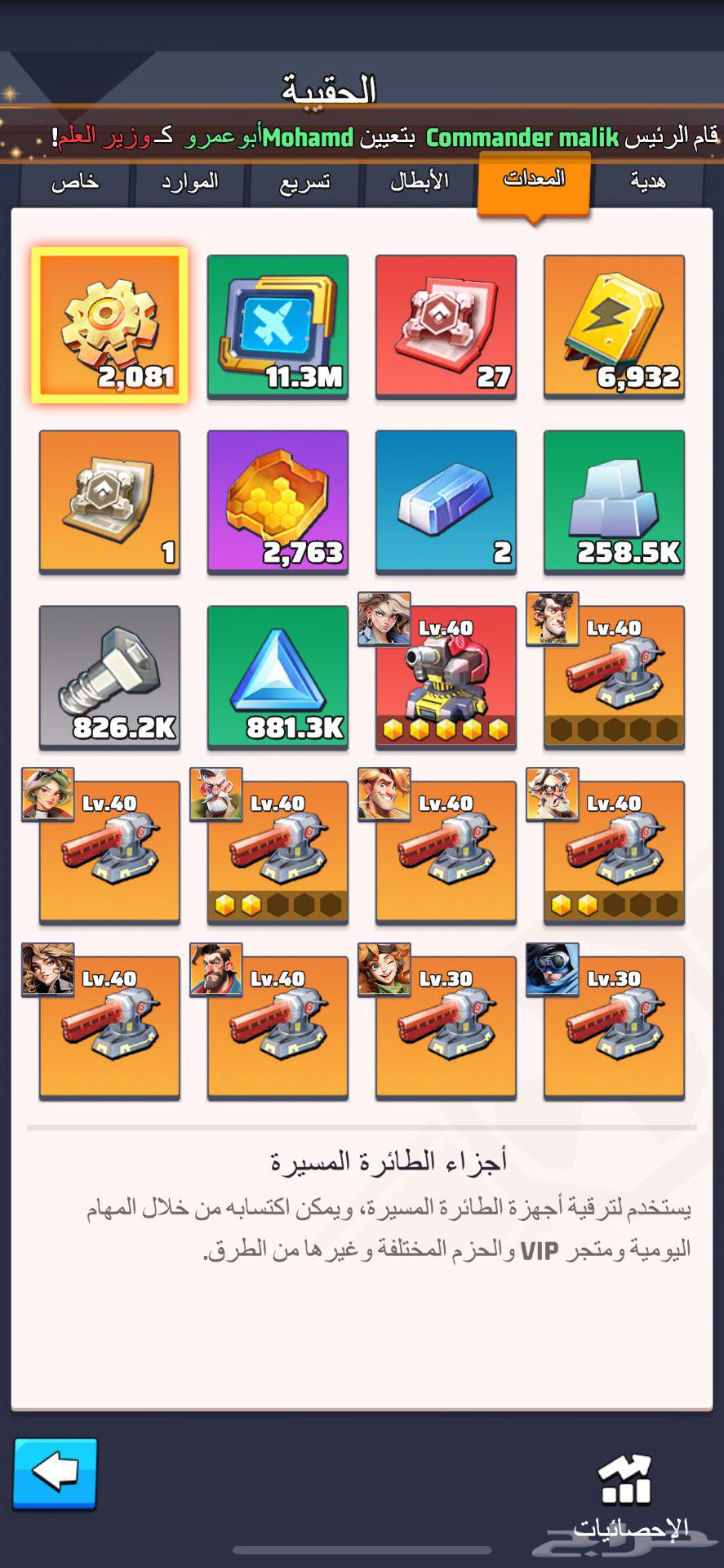Select the المعدات equipment tab
This screenshot has width=724, height=1568.
tap(534, 181)
